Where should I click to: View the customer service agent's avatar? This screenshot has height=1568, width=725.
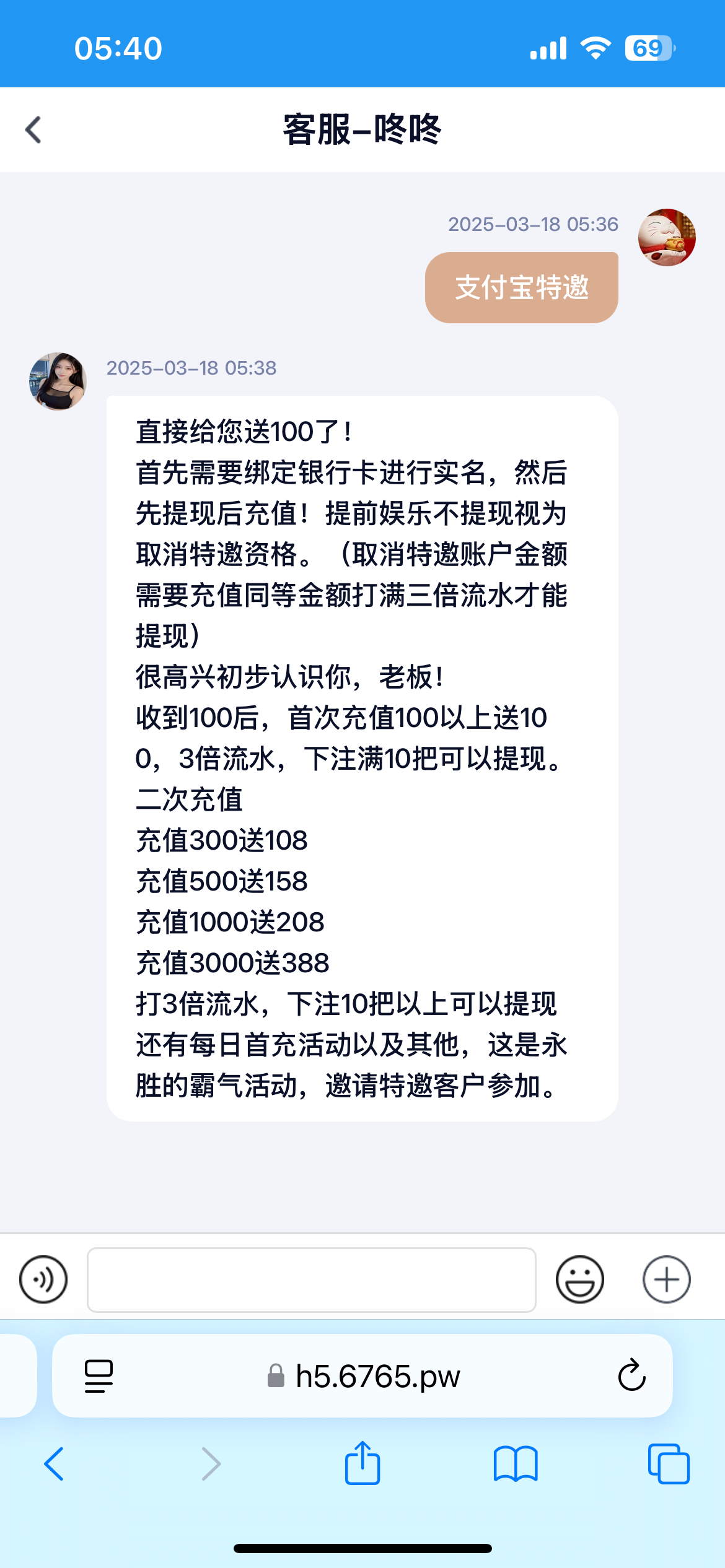coord(58,381)
